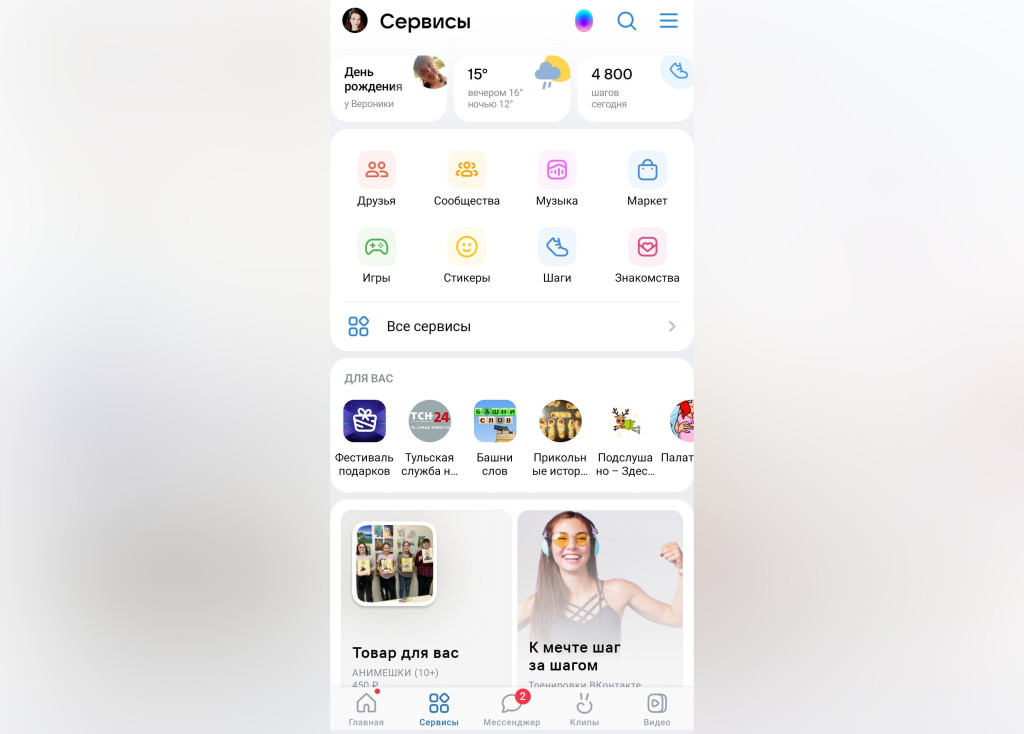
Task: Open Музыка service
Action: click(x=557, y=179)
